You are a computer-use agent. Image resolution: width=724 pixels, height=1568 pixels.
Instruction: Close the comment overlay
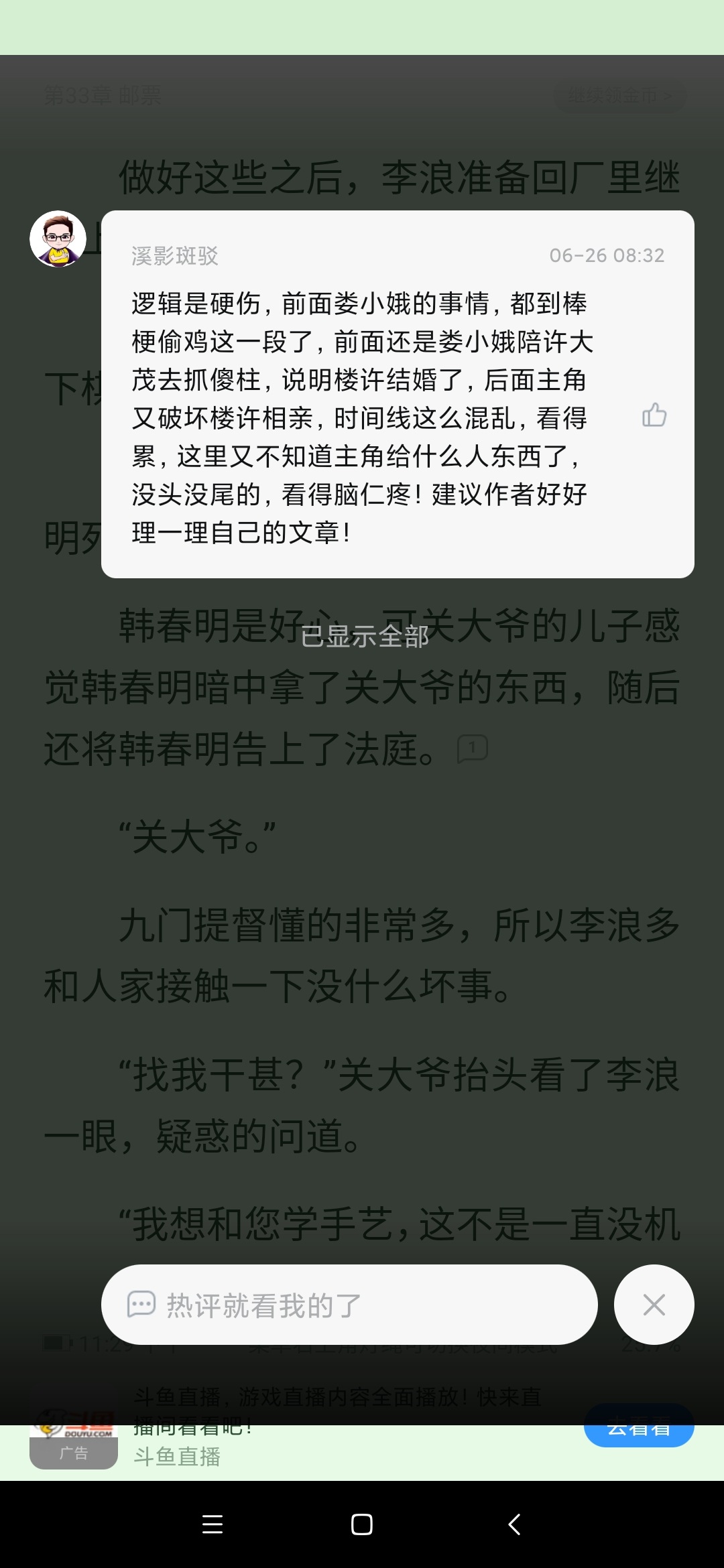point(654,1305)
